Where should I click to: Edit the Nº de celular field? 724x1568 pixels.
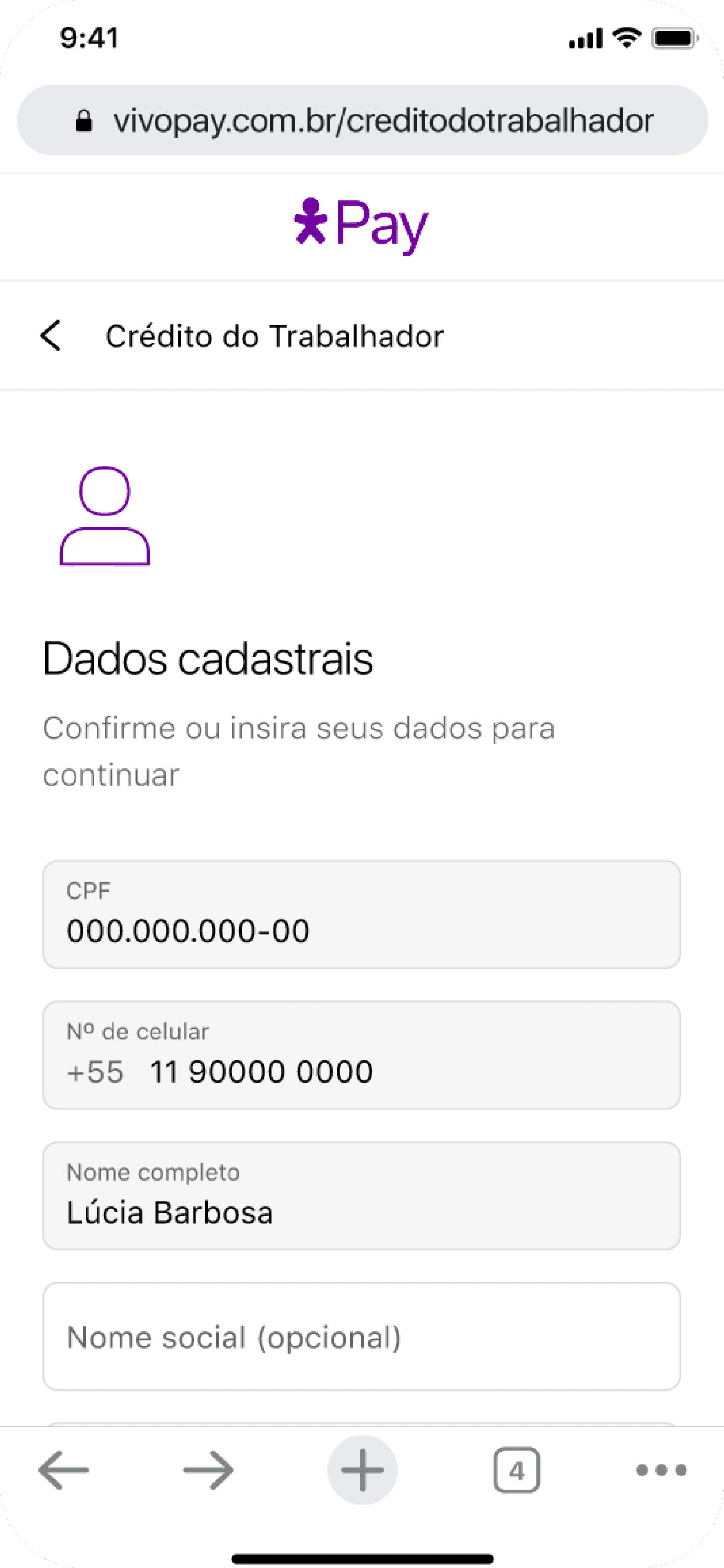point(362,1055)
